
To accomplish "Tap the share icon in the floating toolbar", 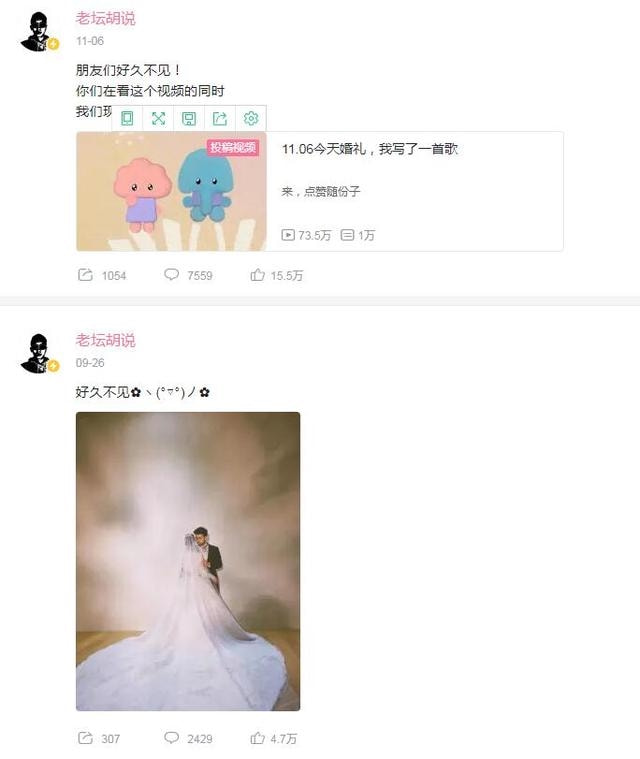I will coord(220,118).
